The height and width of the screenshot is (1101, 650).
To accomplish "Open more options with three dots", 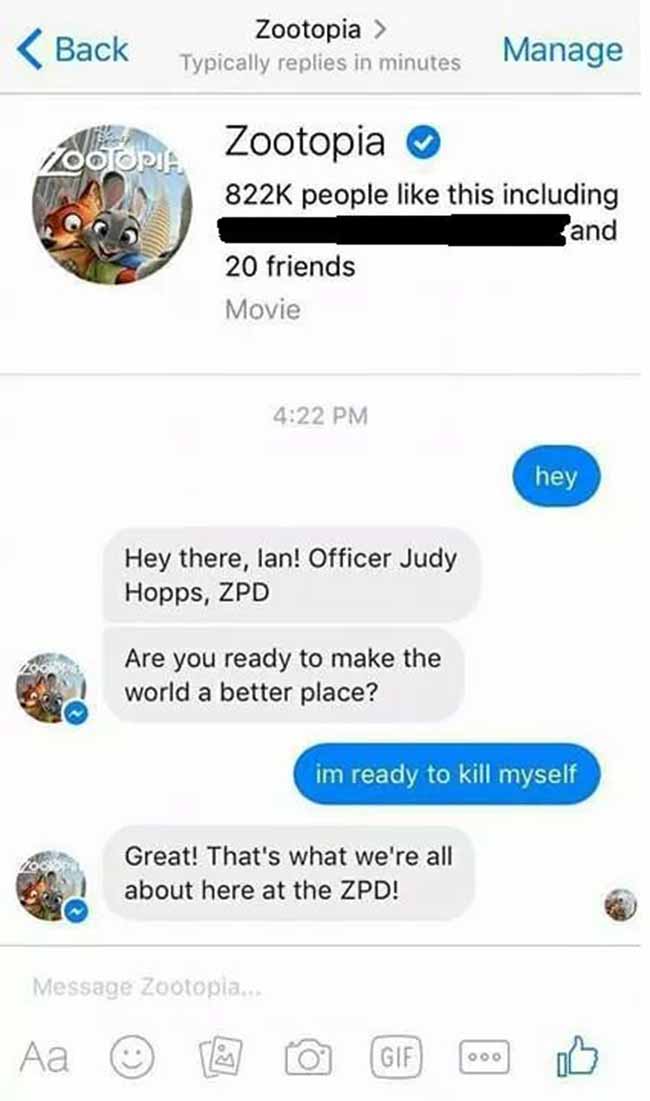I will pyautogui.click(x=484, y=1057).
